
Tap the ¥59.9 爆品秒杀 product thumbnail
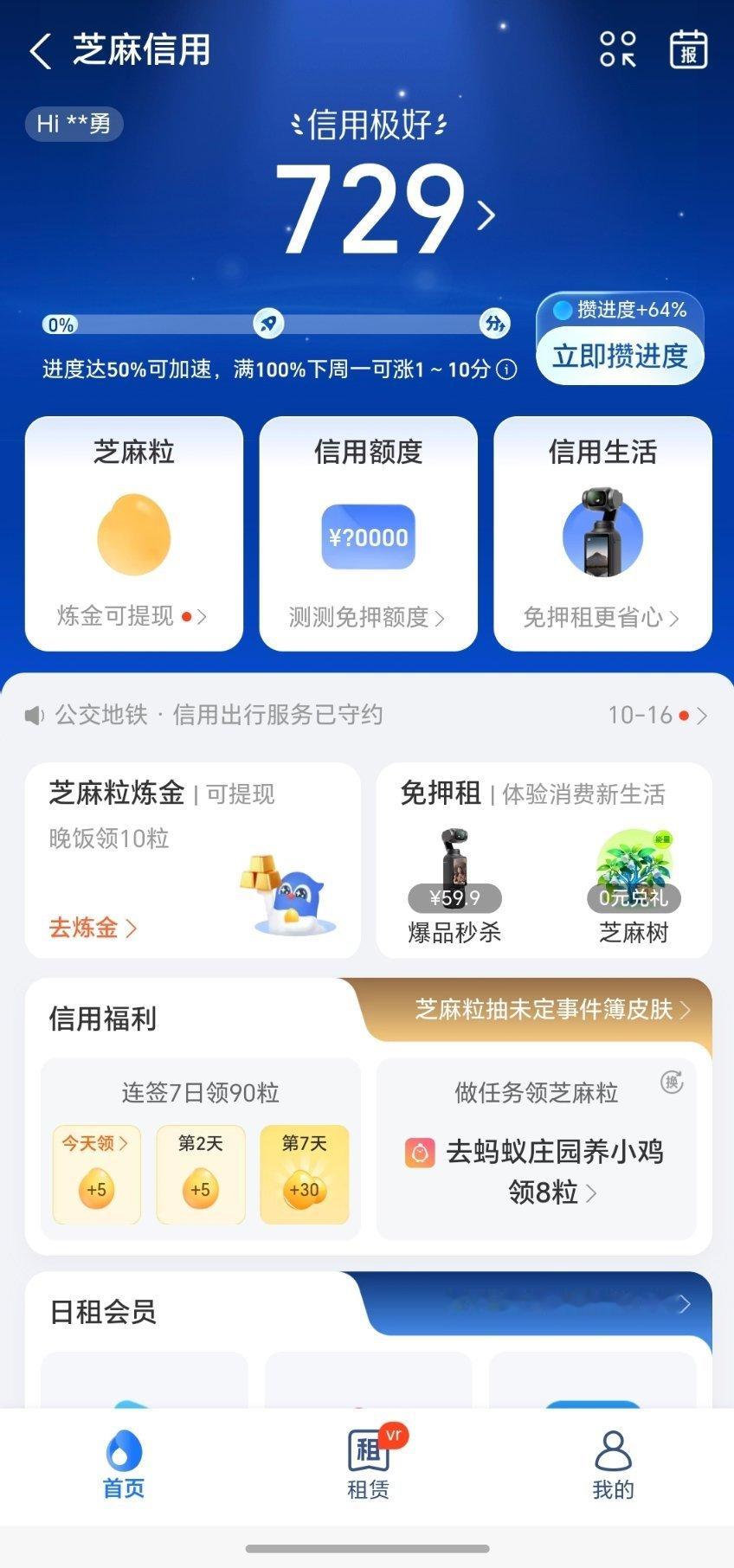454,867
